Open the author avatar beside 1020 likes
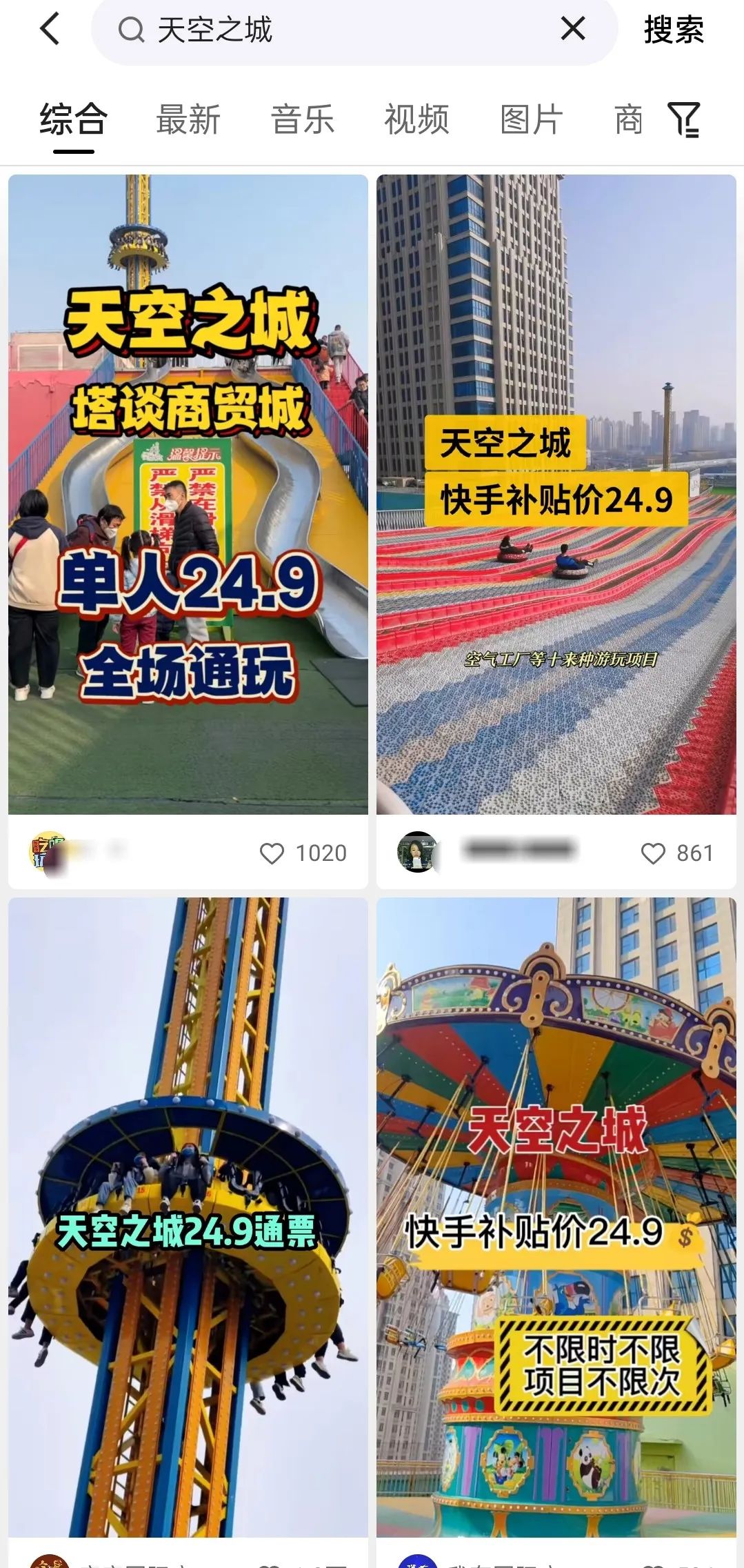 coord(48,852)
